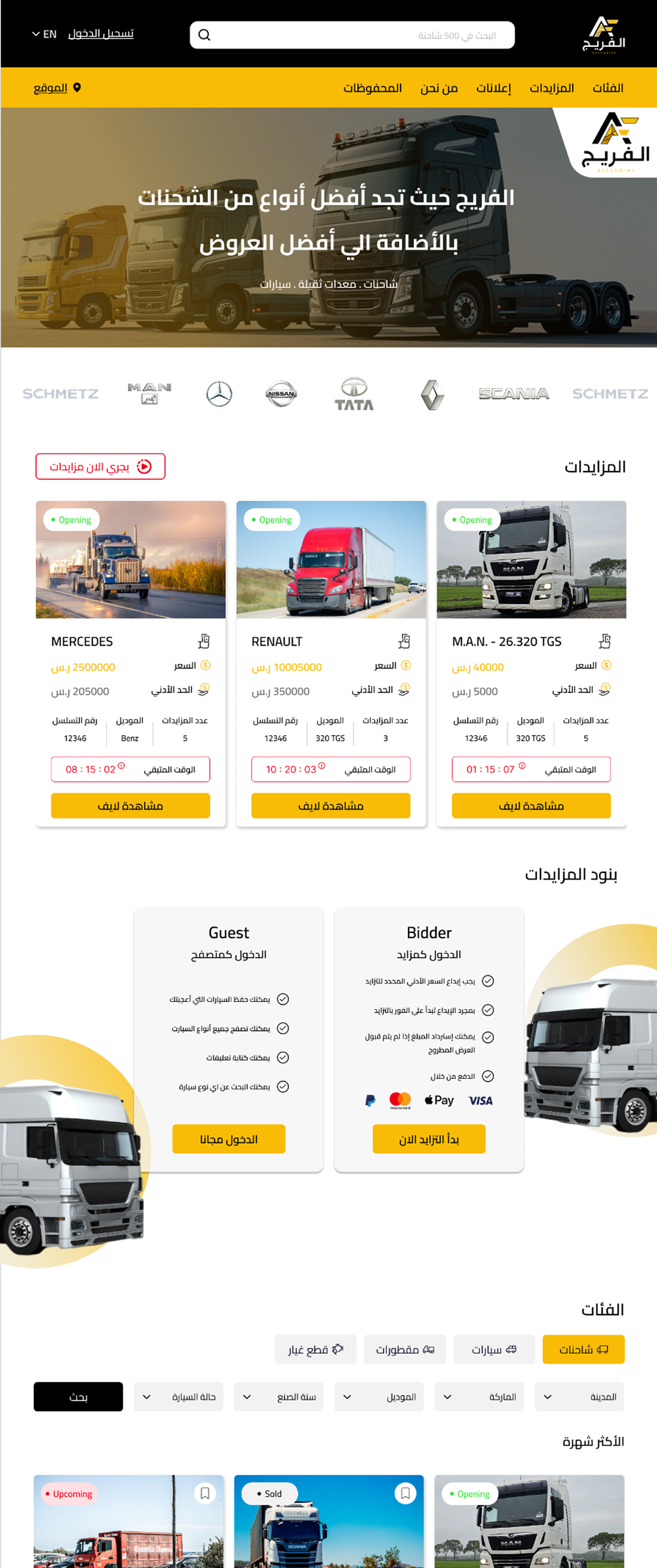Open the إعلانات nav item
This screenshot has height=1568, width=657.
[493, 88]
